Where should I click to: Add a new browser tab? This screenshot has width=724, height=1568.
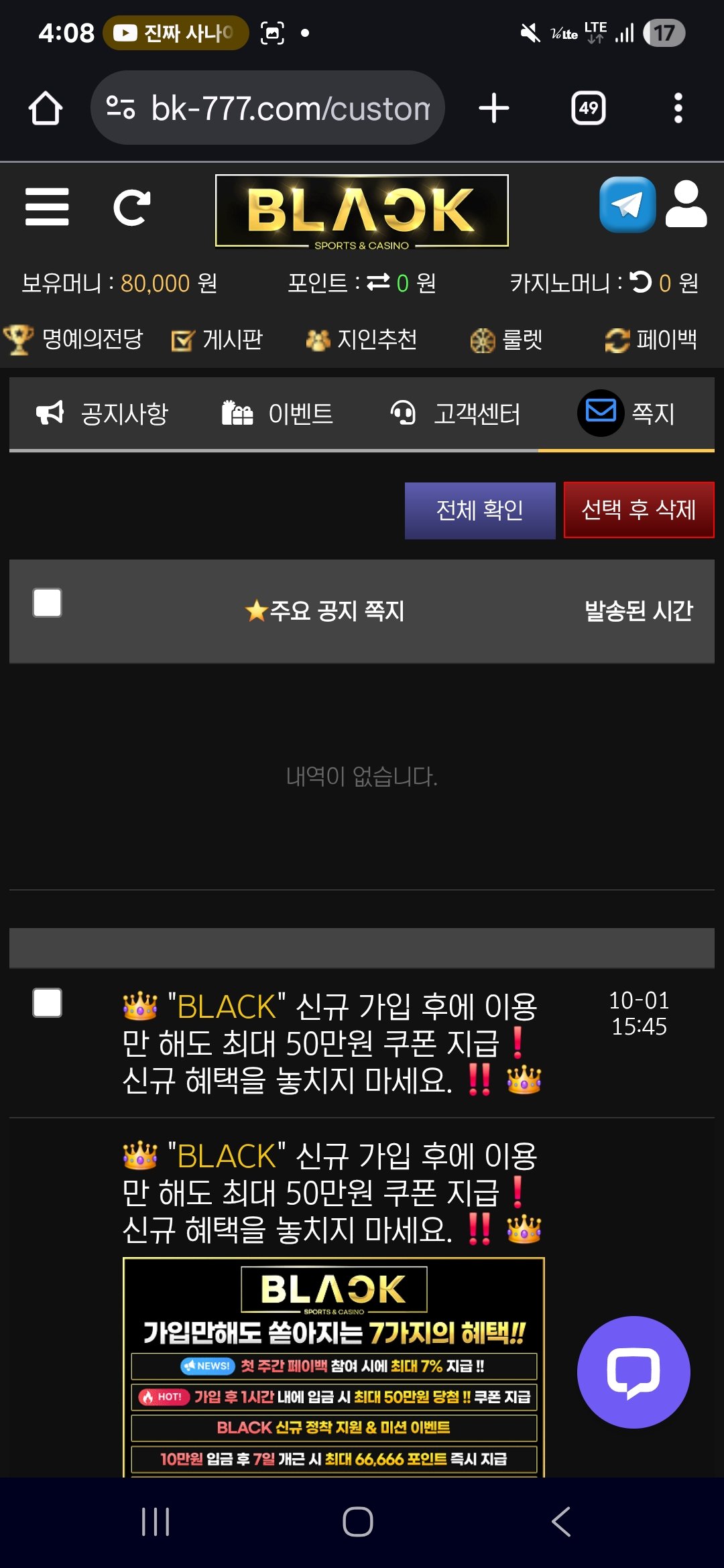pyautogui.click(x=494, y=108)
